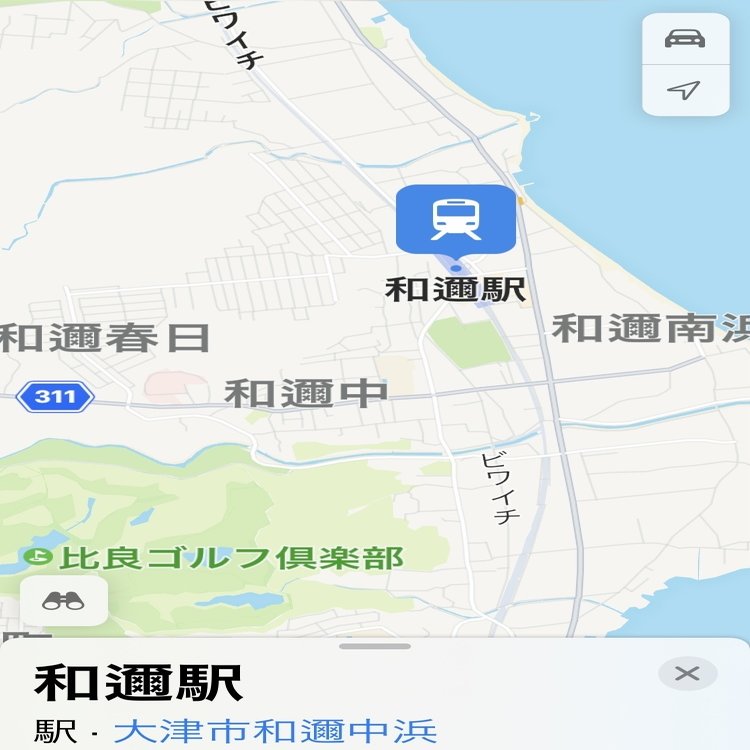Center map on current location arrow
The height and width of the screenshot is (750, 750).
685,91
